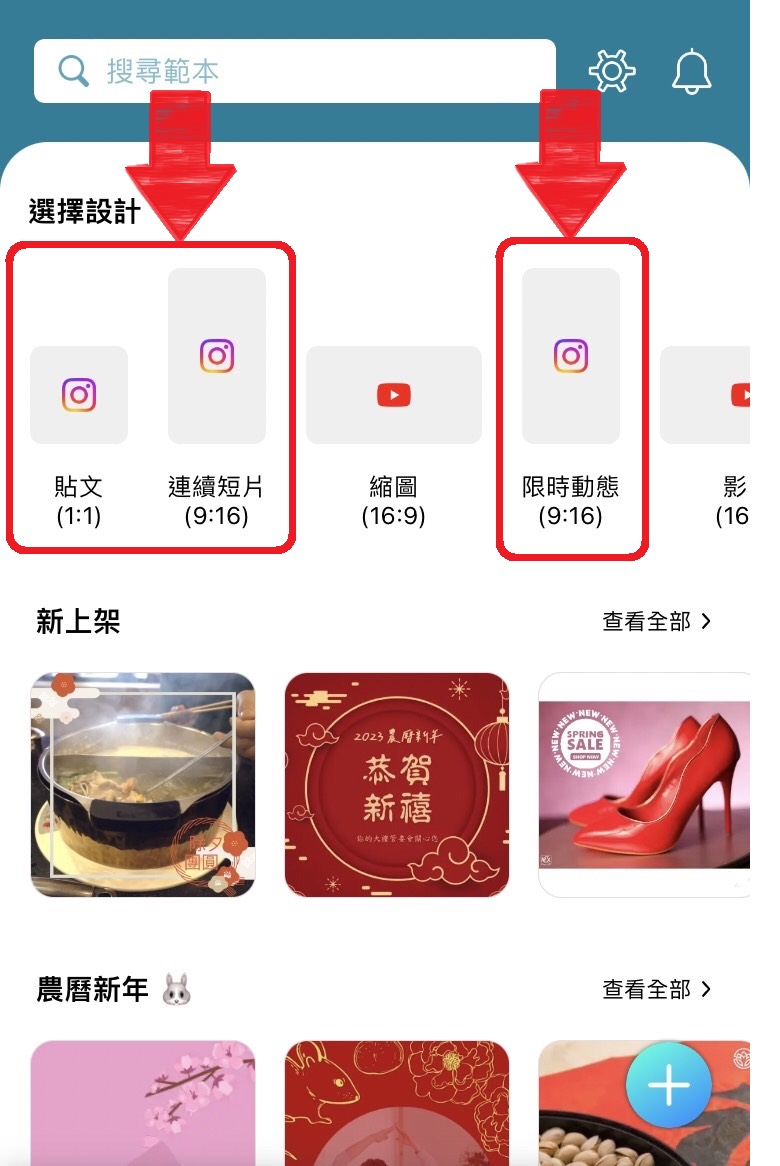Open the red high heels Spring Sale template

click(x=645, y=785)
